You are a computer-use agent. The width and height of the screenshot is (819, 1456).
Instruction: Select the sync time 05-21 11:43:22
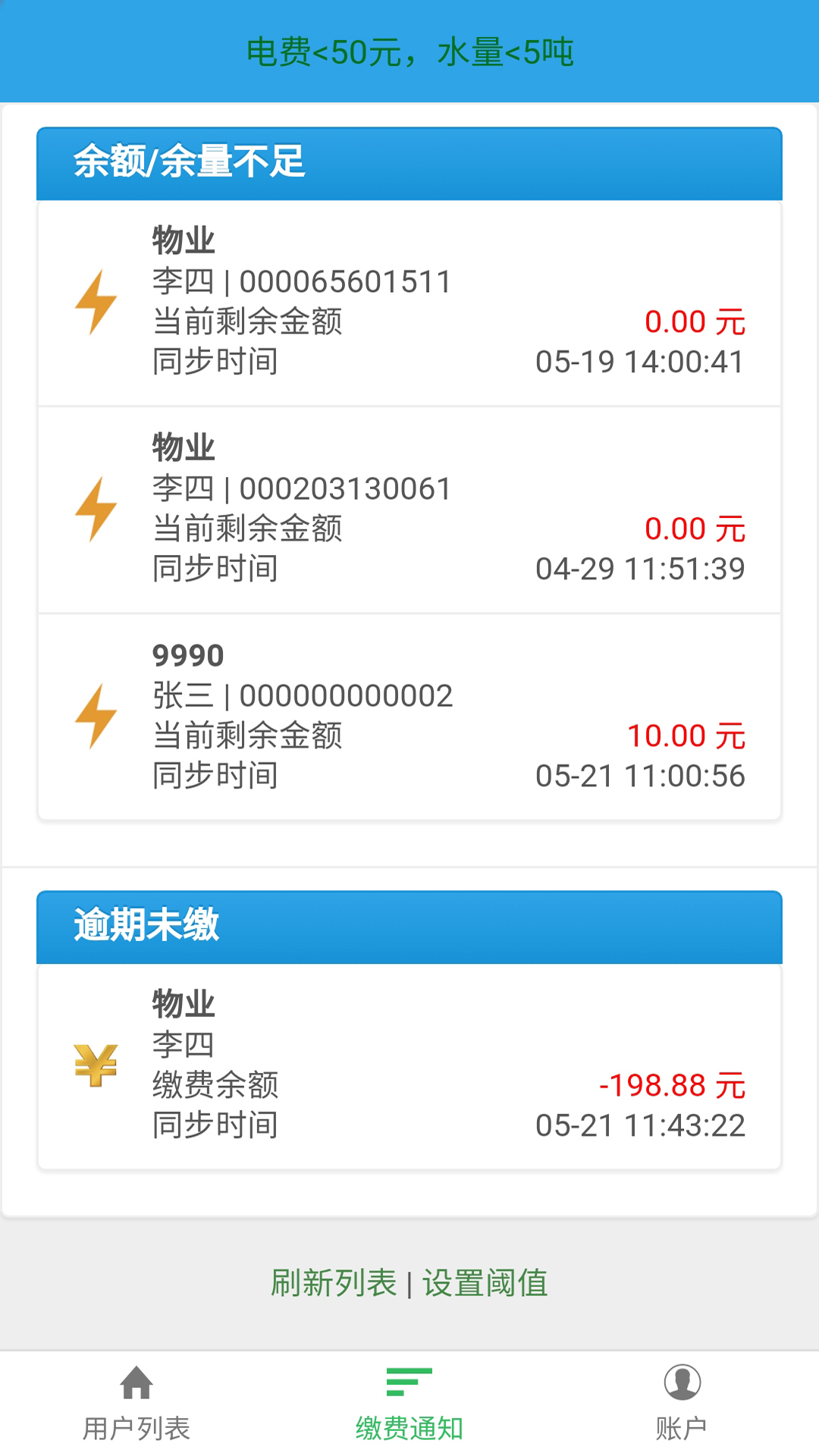(641, 1126)
